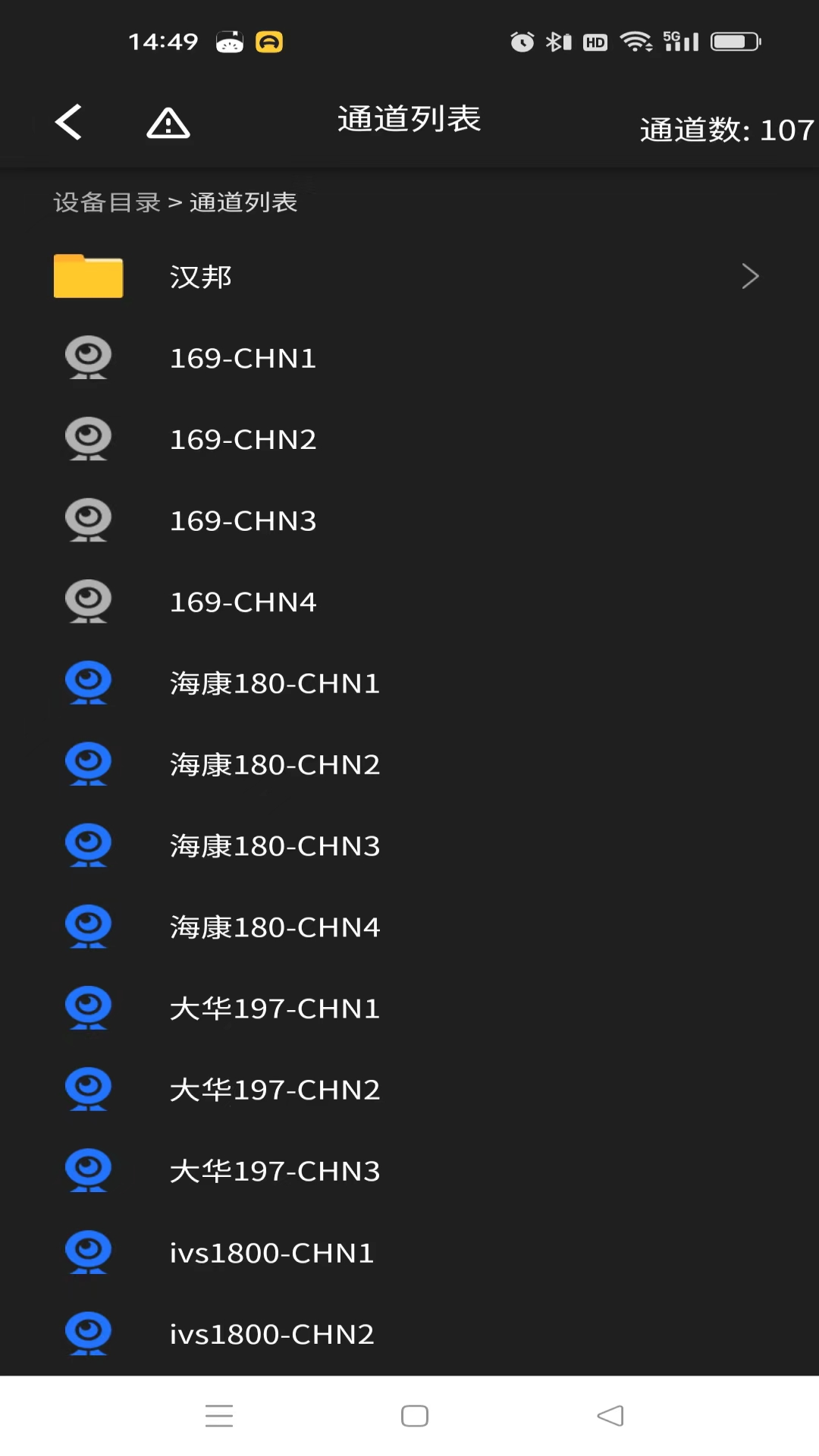Tap the camera icon beside ivs1800-CHN1
This screenshot has width=819, height=1456.
[x=88, y=1252]
